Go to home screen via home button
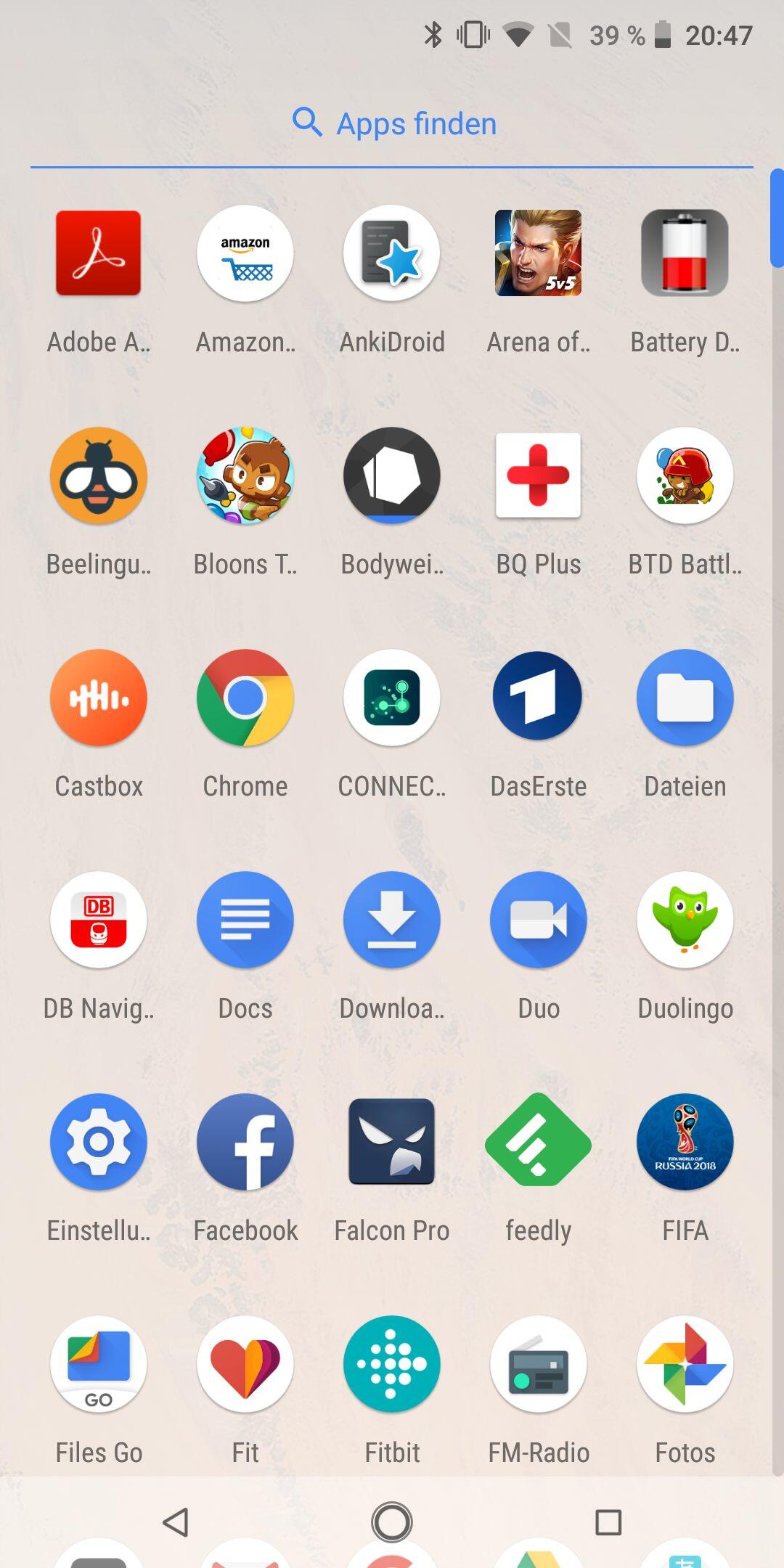784x1568 pixels. pos(392,1522)
